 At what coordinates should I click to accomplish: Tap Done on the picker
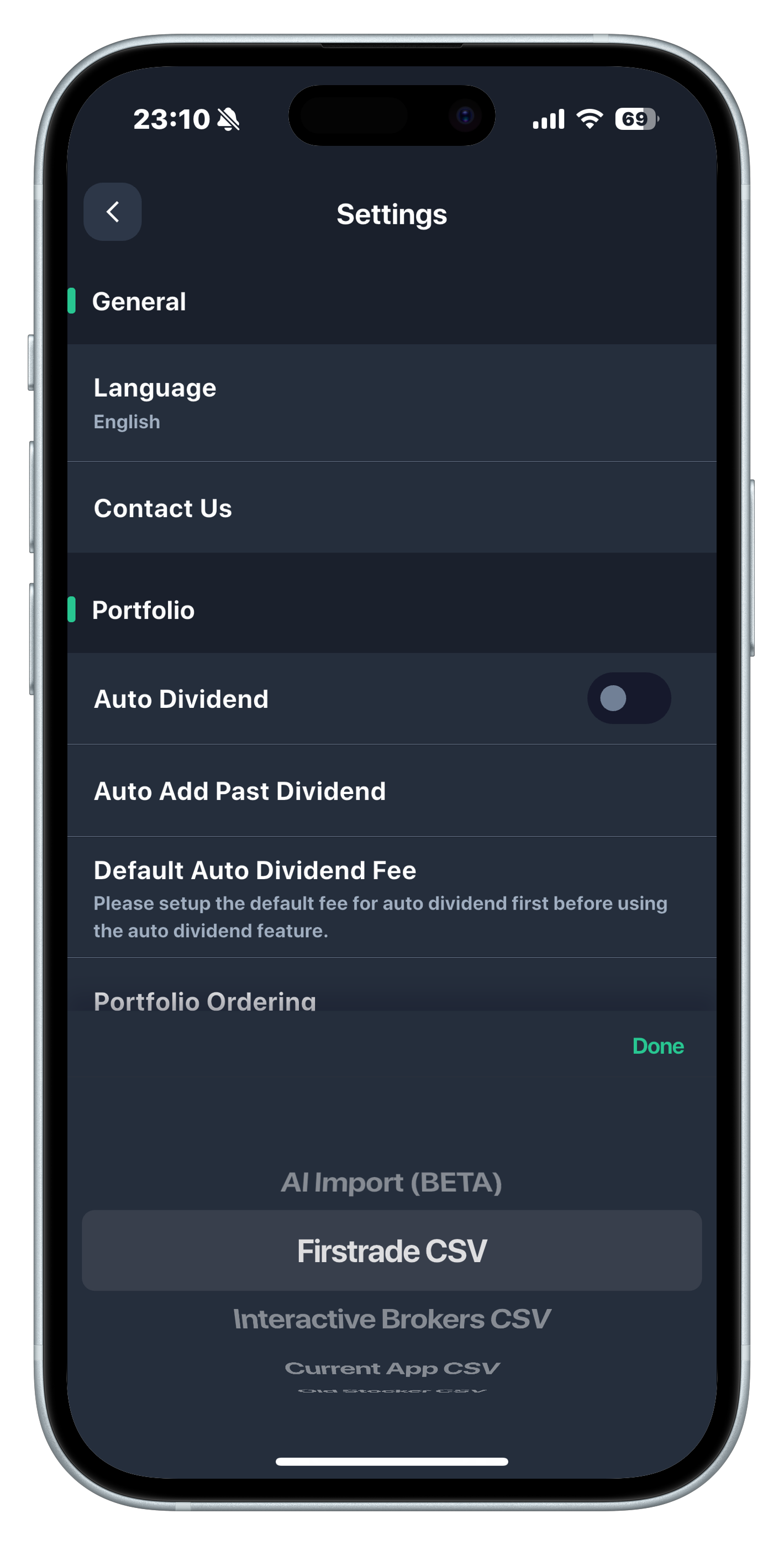coord(657,1046)
